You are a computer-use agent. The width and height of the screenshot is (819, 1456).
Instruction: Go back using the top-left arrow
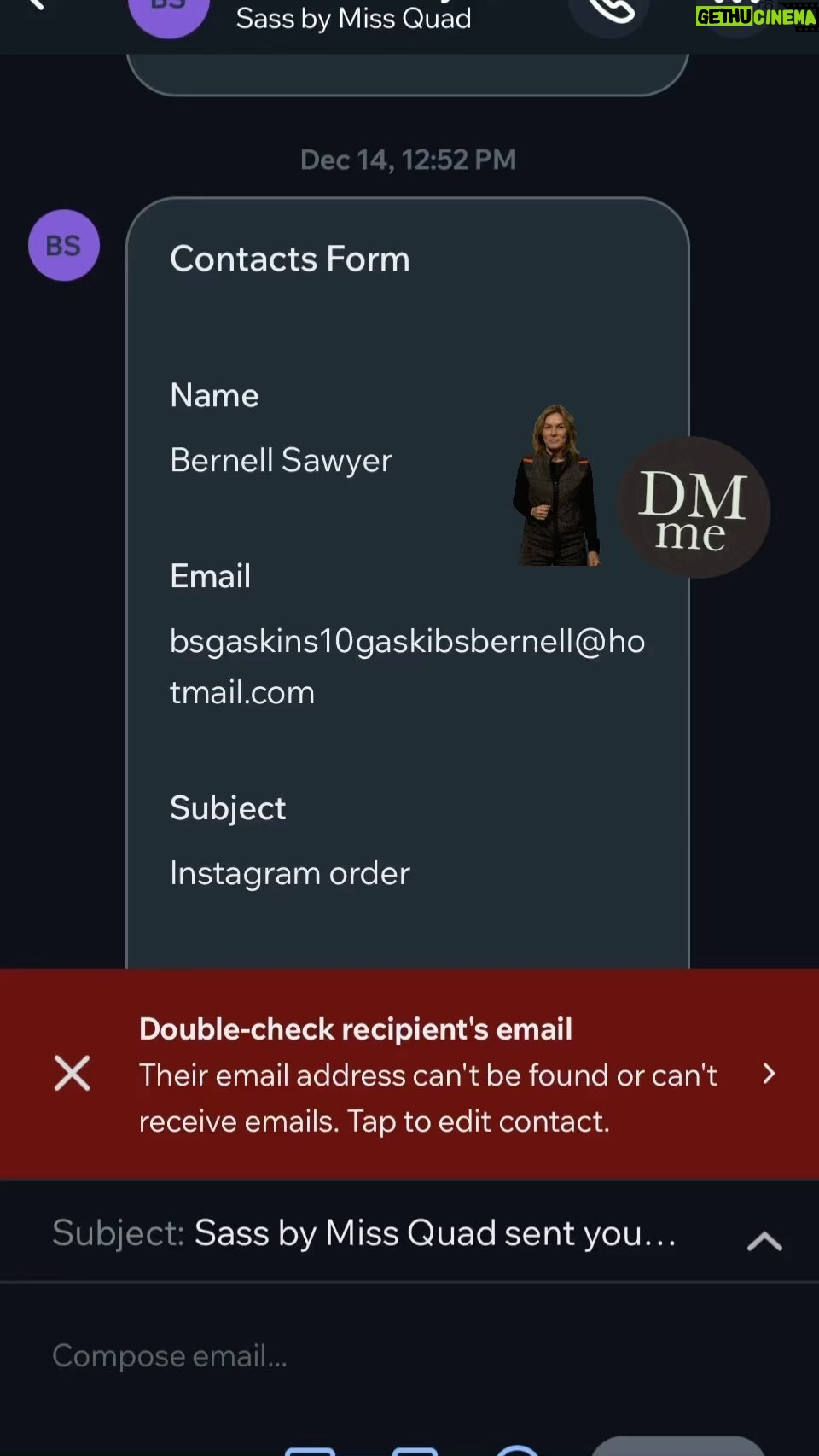click(x=34, y=5)
